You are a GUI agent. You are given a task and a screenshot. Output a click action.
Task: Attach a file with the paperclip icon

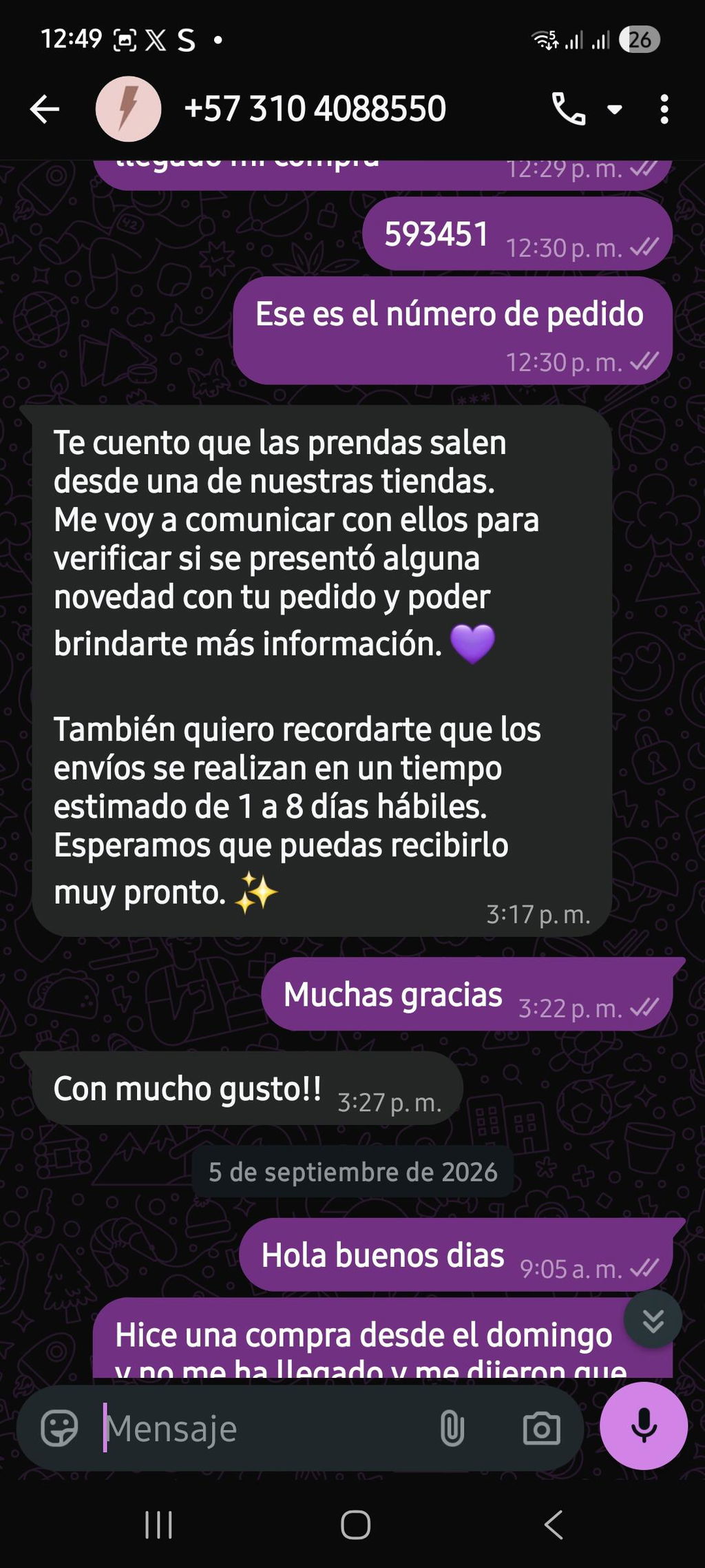[x=452, y=1427]
